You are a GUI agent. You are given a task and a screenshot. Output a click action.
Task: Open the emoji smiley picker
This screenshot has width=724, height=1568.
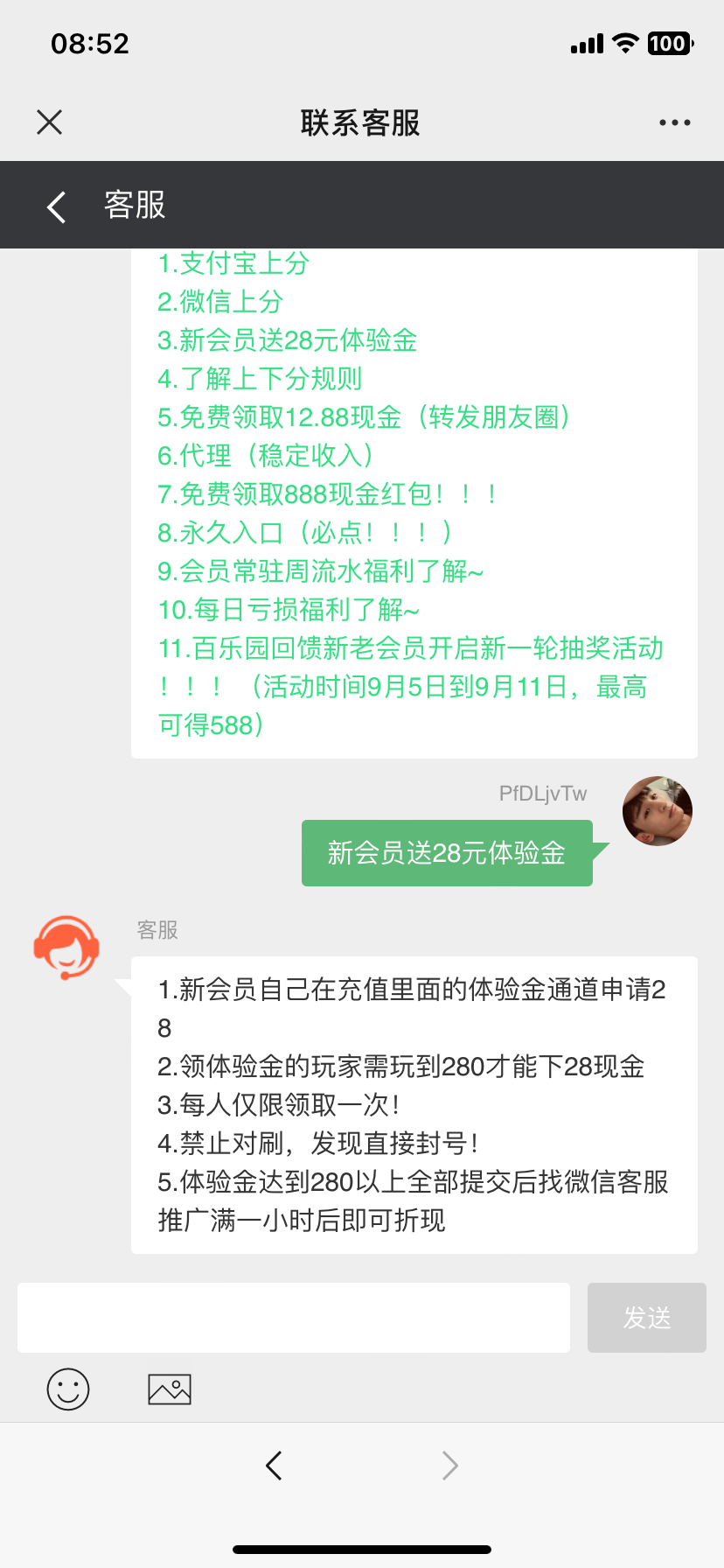pyautogui.click(x=68, y=1389)
